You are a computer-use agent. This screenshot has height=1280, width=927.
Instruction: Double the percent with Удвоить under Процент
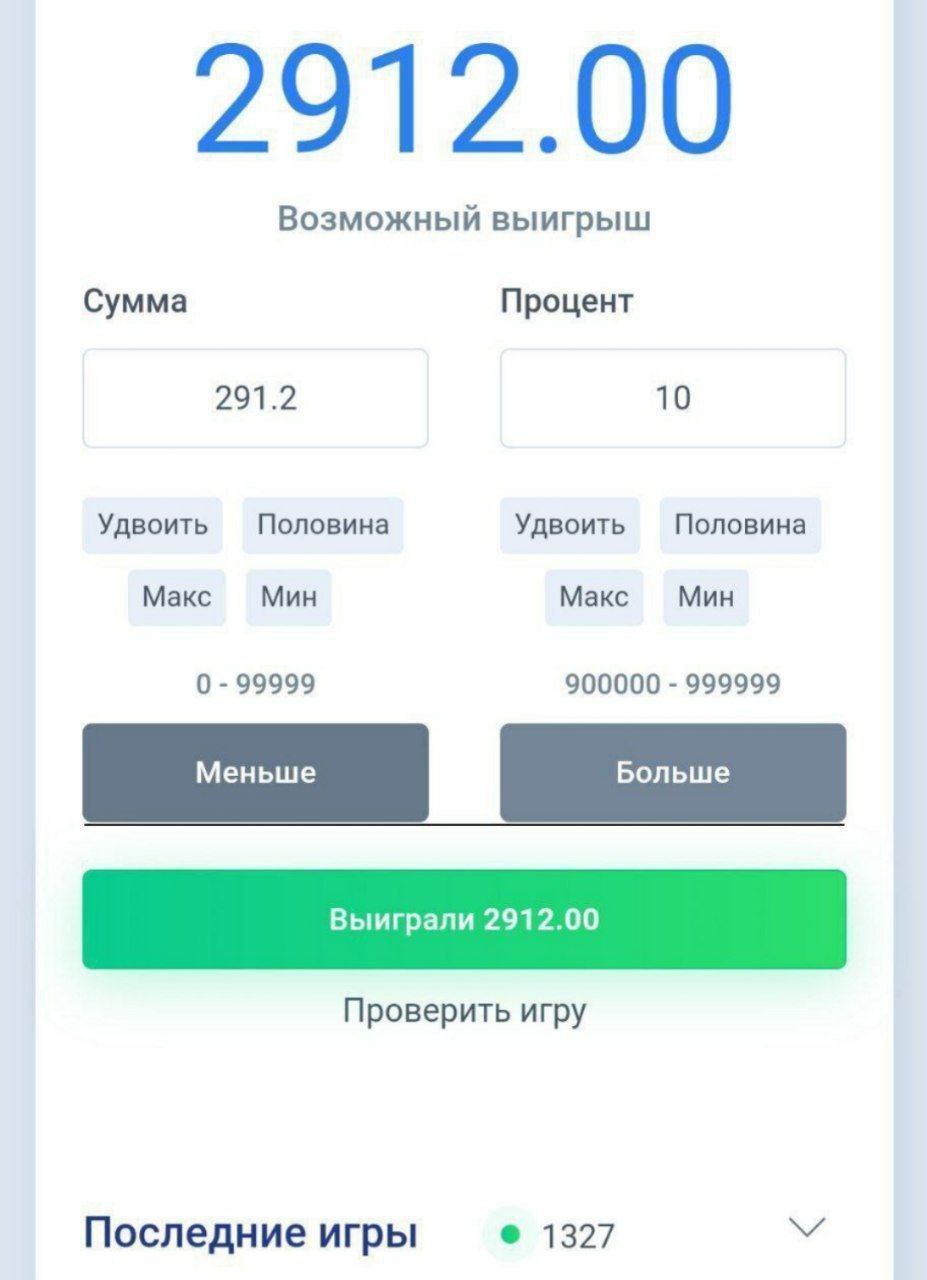click(x=569, y=525)
